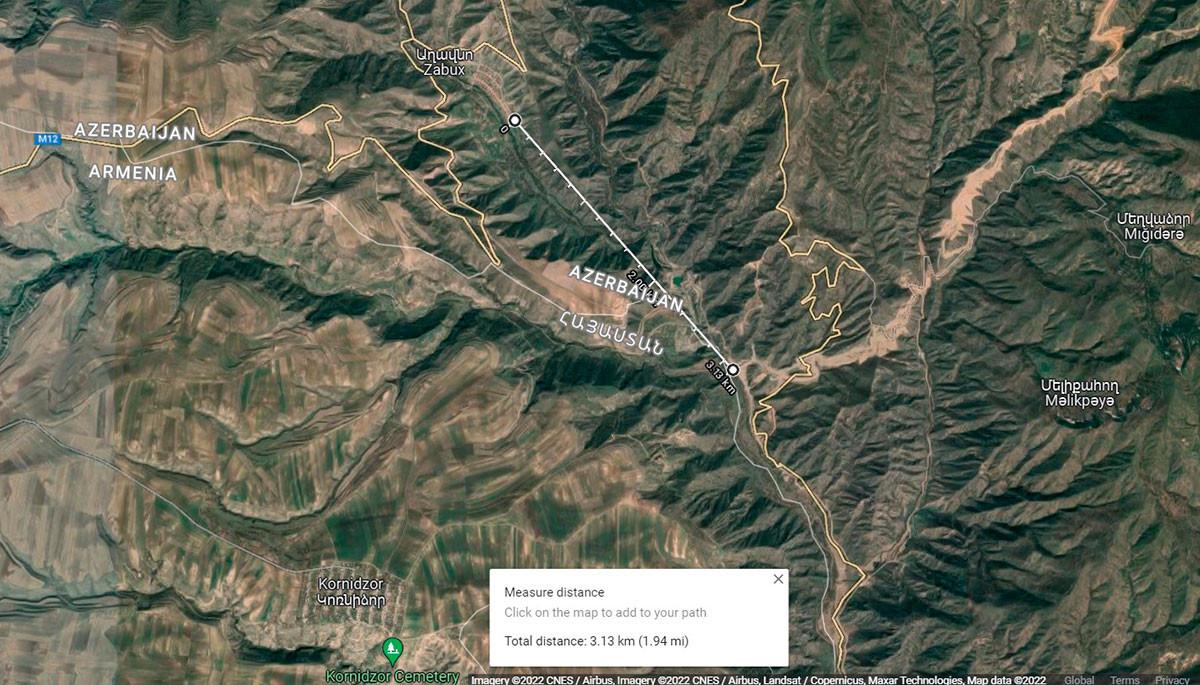Tap the measurement start point near Zabux
The image size is (1200, 685).
pyautogui.click(x=514, y=120)
